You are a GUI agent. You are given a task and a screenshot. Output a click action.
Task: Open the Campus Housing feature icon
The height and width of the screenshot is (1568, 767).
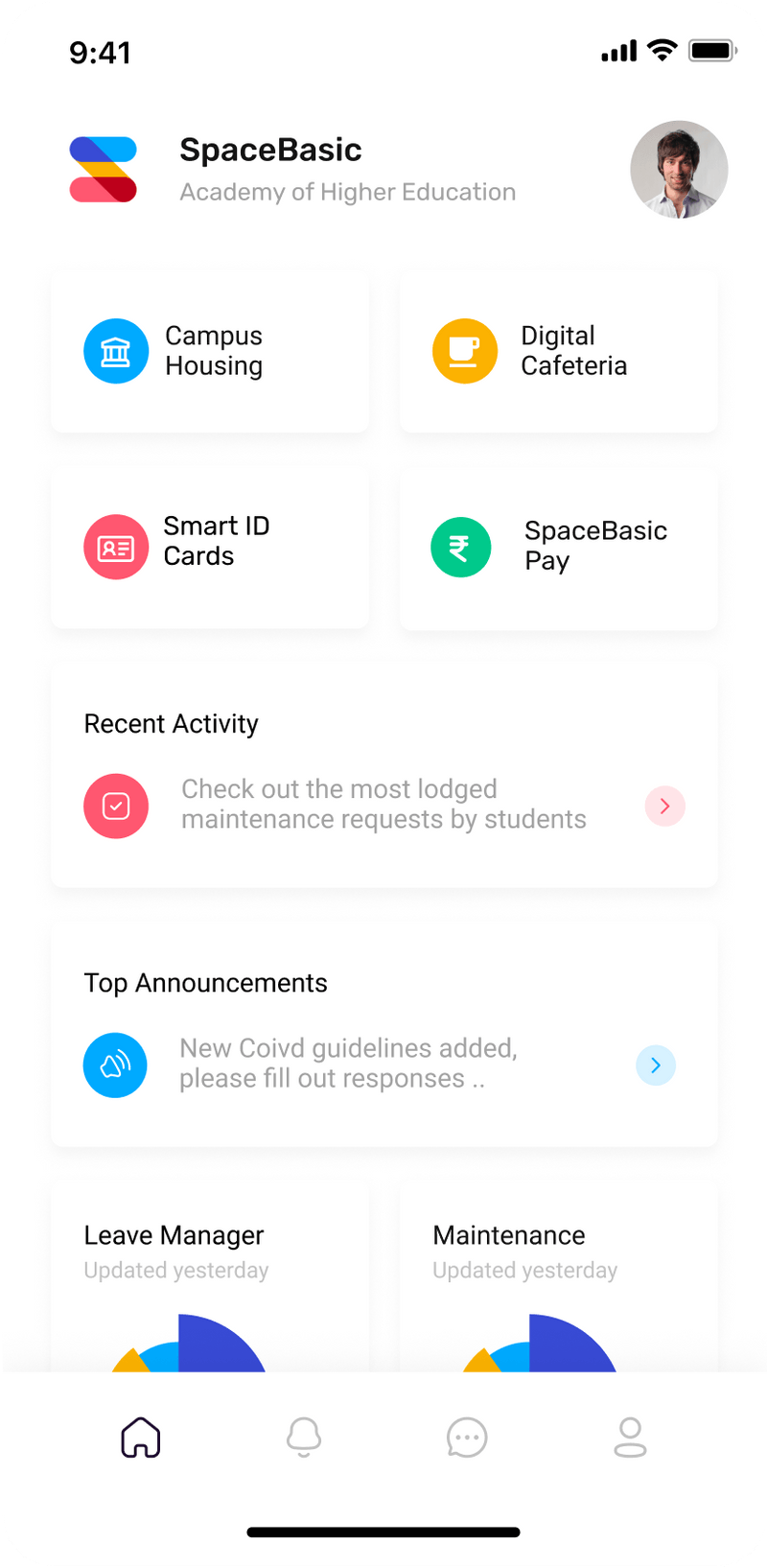point(116,350)
